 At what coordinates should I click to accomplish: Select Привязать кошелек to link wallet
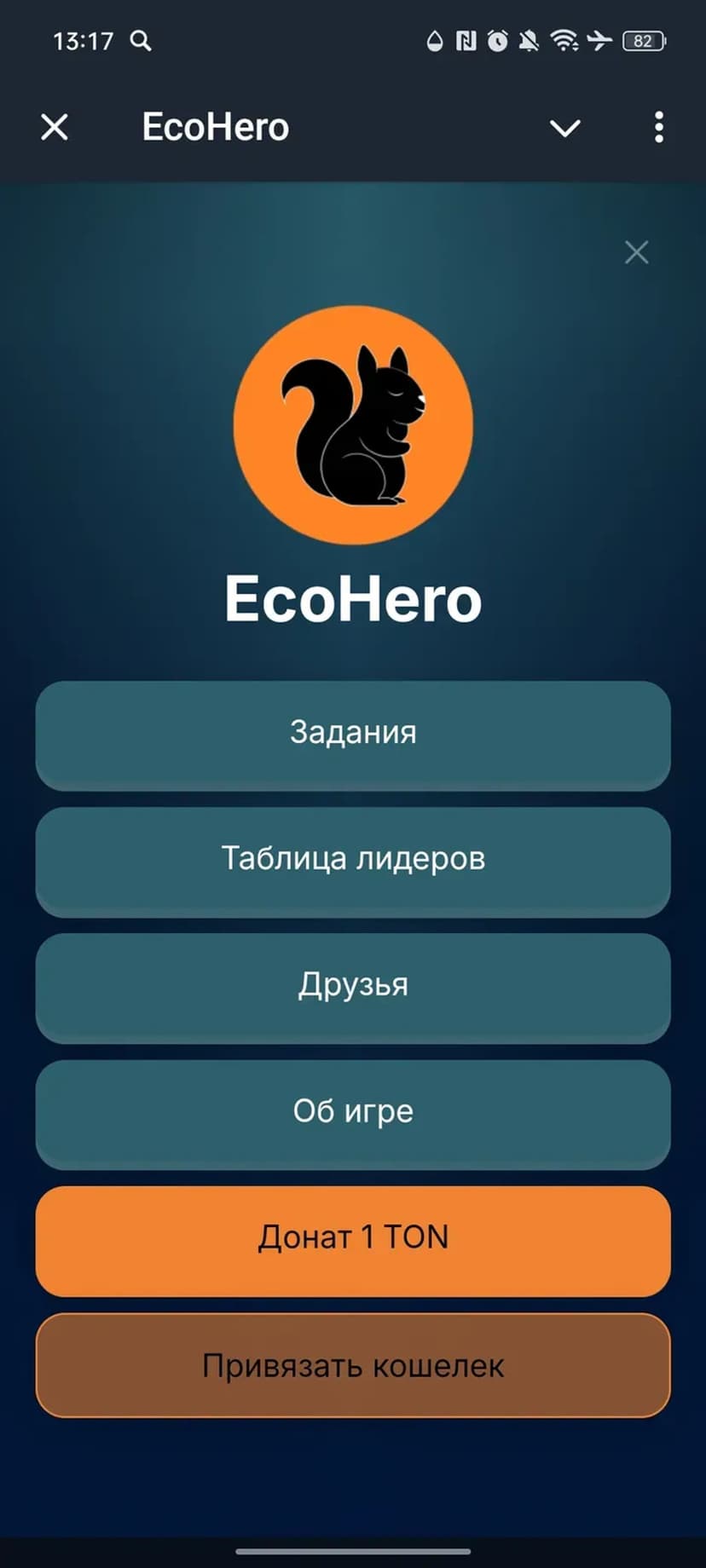tap(353, 1365)
